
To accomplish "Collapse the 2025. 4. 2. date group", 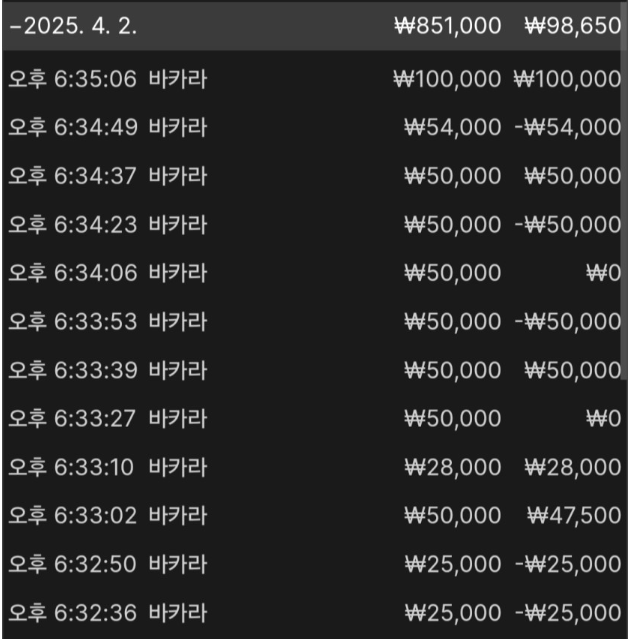I will [72, 26].
